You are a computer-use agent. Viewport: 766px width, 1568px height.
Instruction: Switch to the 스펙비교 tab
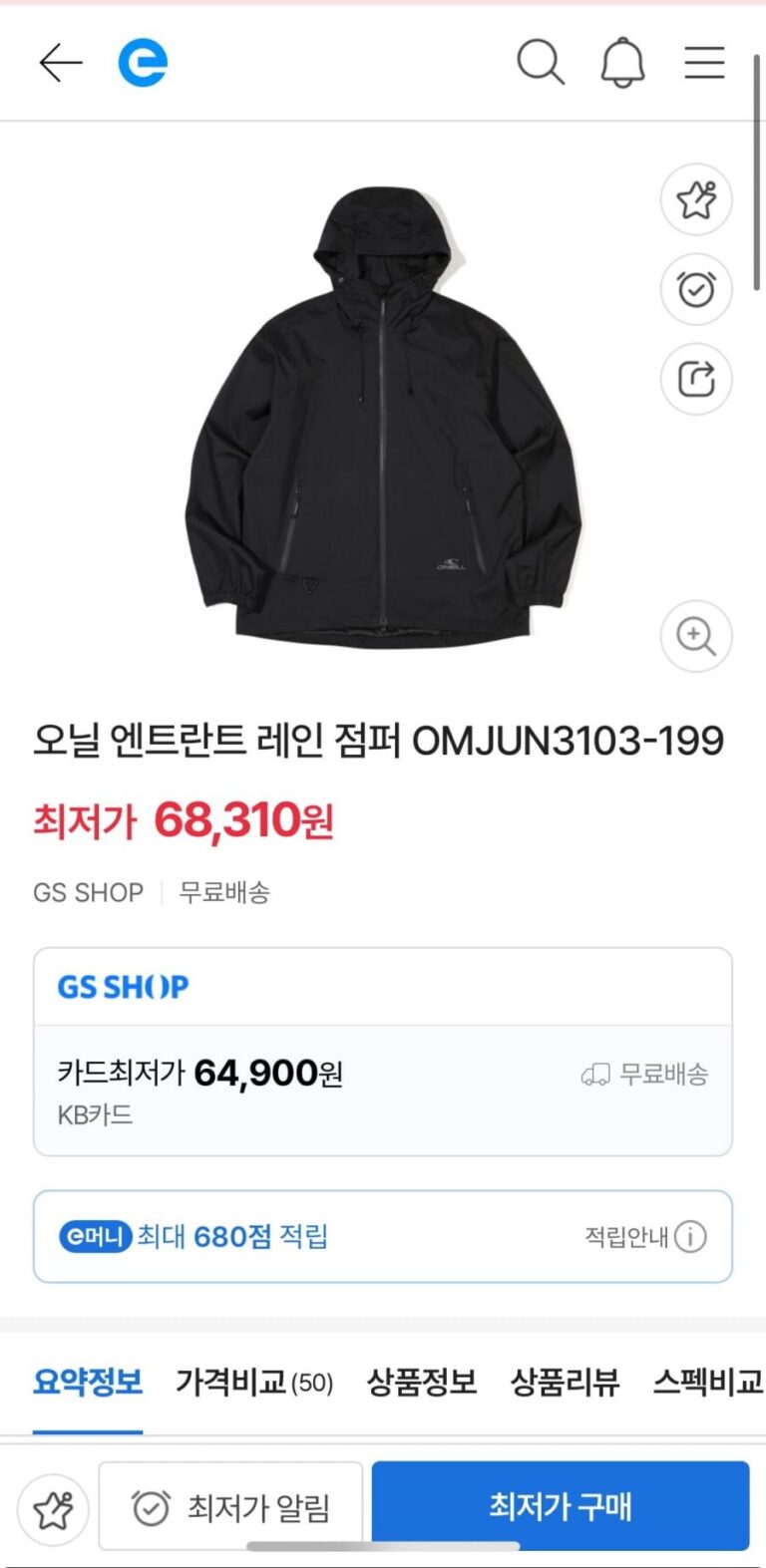click(707, 1383)
